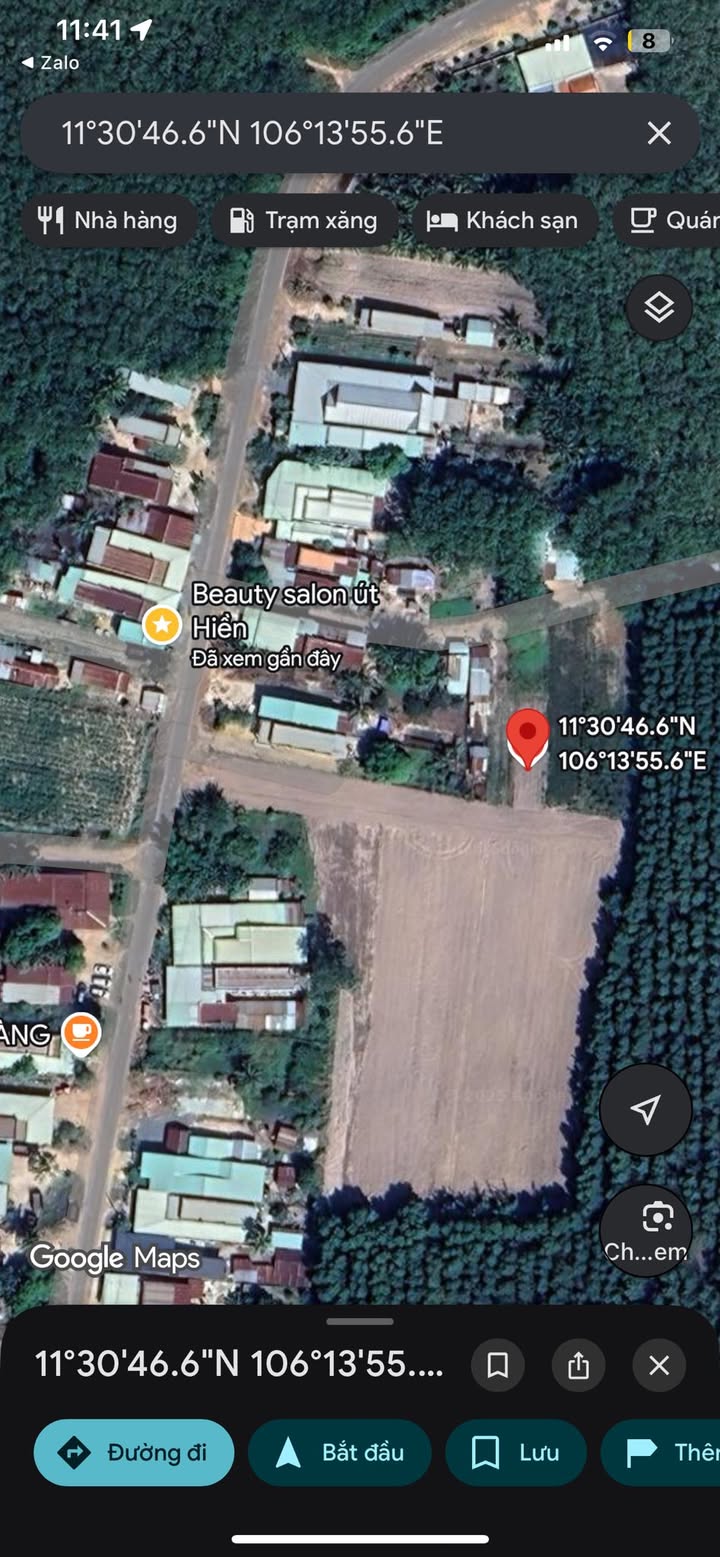Filter by Trạm xăng
The width and height of the screenshot is (720, 1557).
point(304,220)
